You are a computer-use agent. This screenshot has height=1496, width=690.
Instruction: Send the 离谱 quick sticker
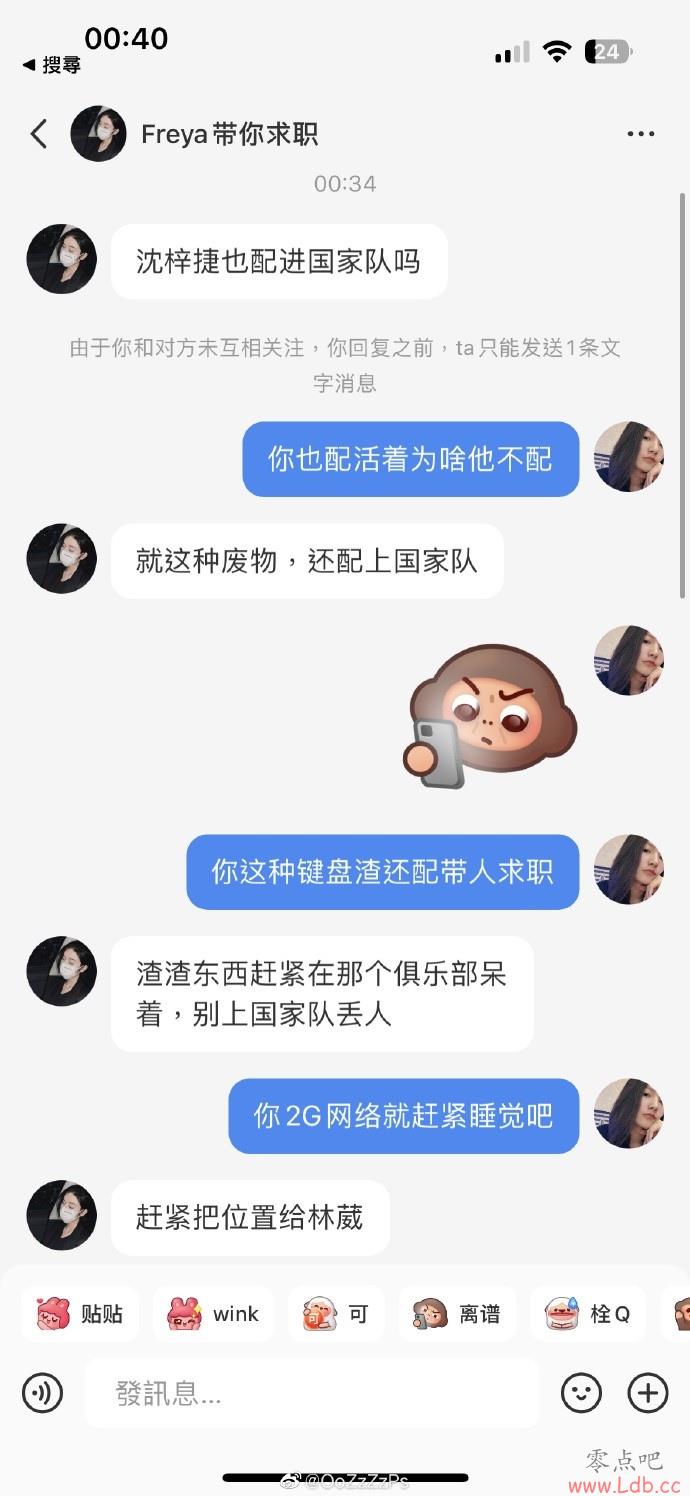point(457,1314)
